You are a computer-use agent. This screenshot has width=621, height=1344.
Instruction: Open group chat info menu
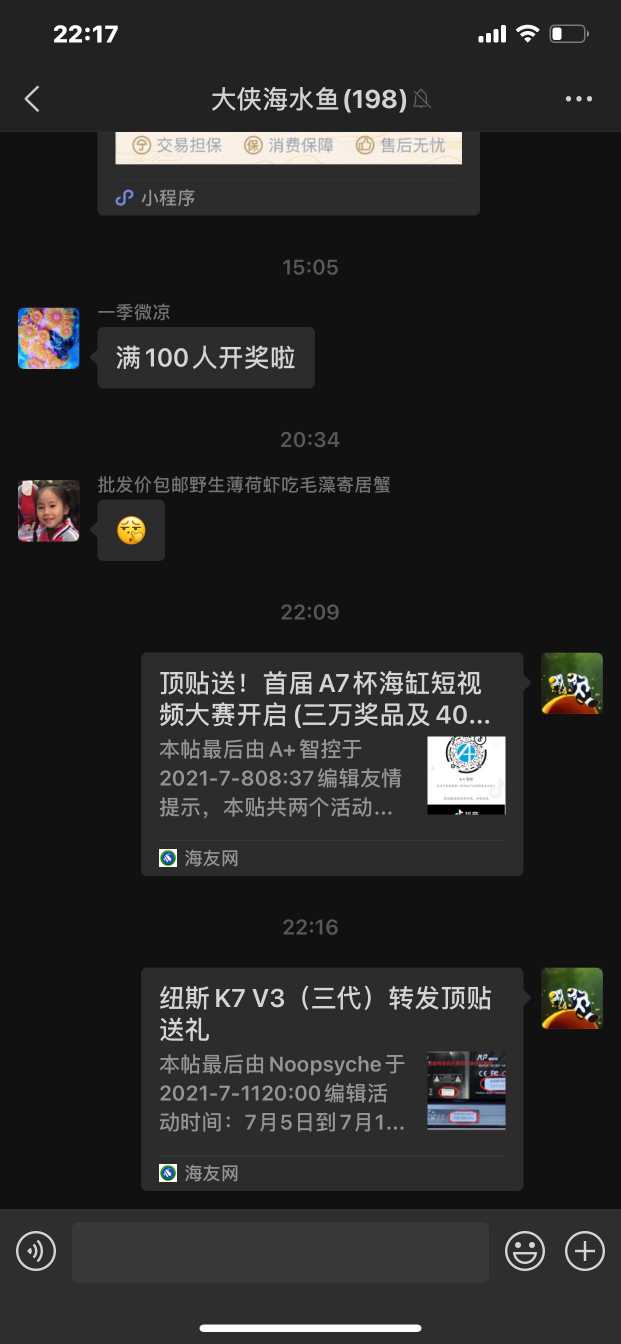[579, 98]
